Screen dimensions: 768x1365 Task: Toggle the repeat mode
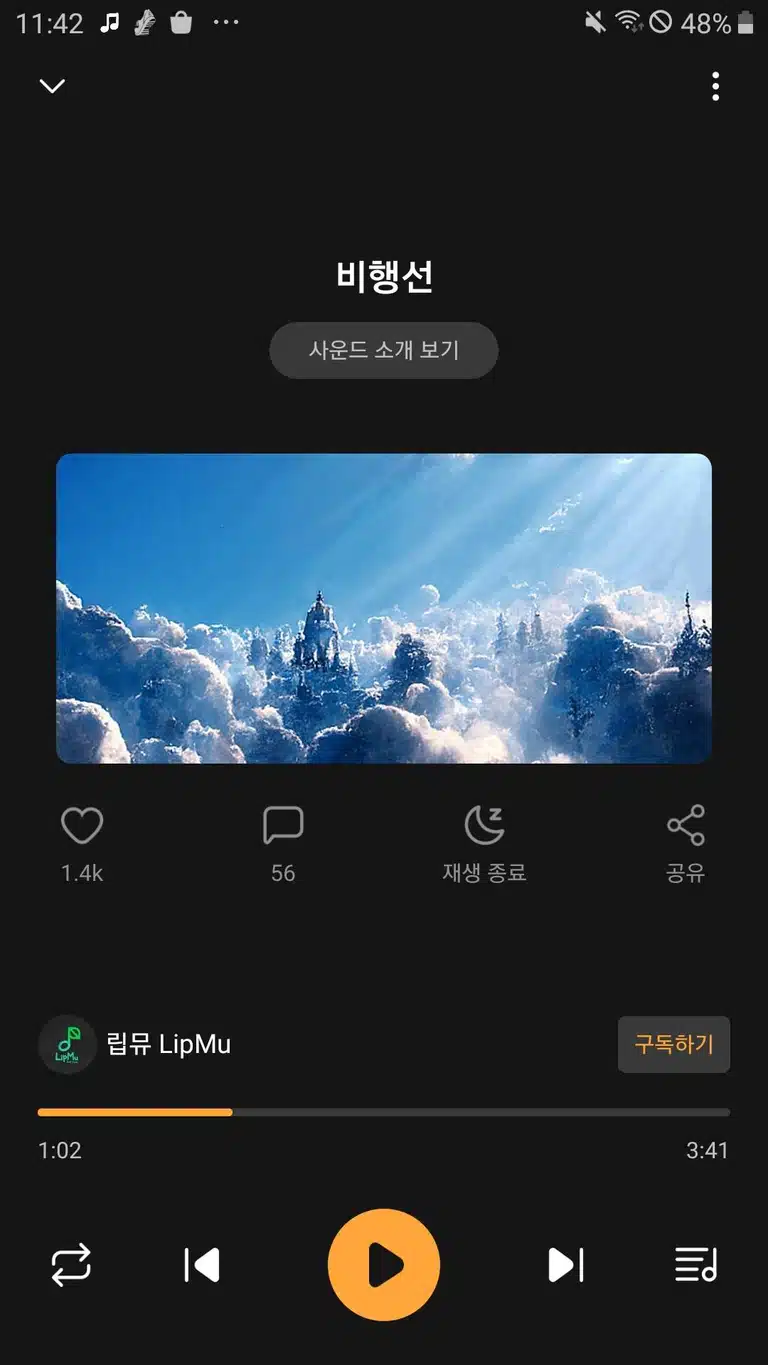tap(71, 1265)
